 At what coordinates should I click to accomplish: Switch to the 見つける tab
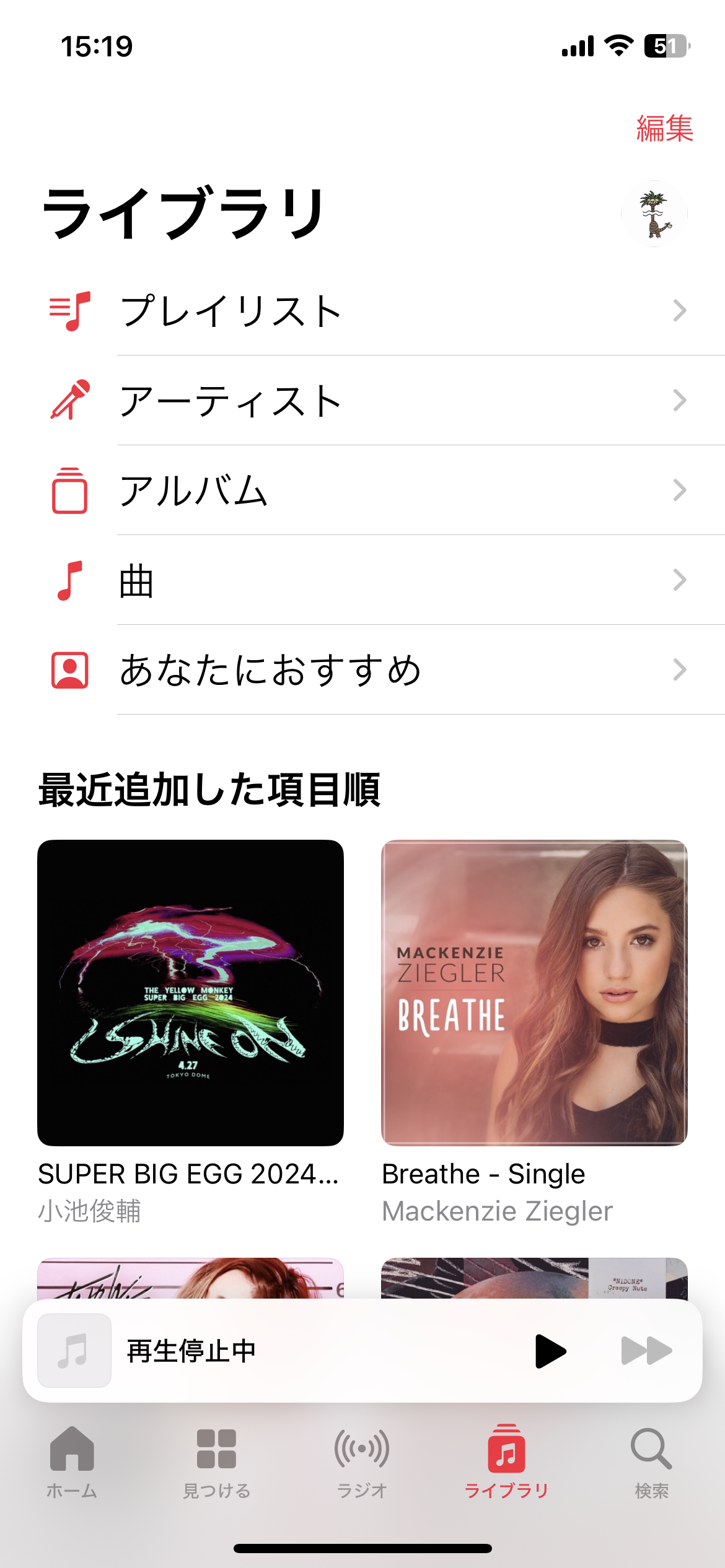point(216,1461)
